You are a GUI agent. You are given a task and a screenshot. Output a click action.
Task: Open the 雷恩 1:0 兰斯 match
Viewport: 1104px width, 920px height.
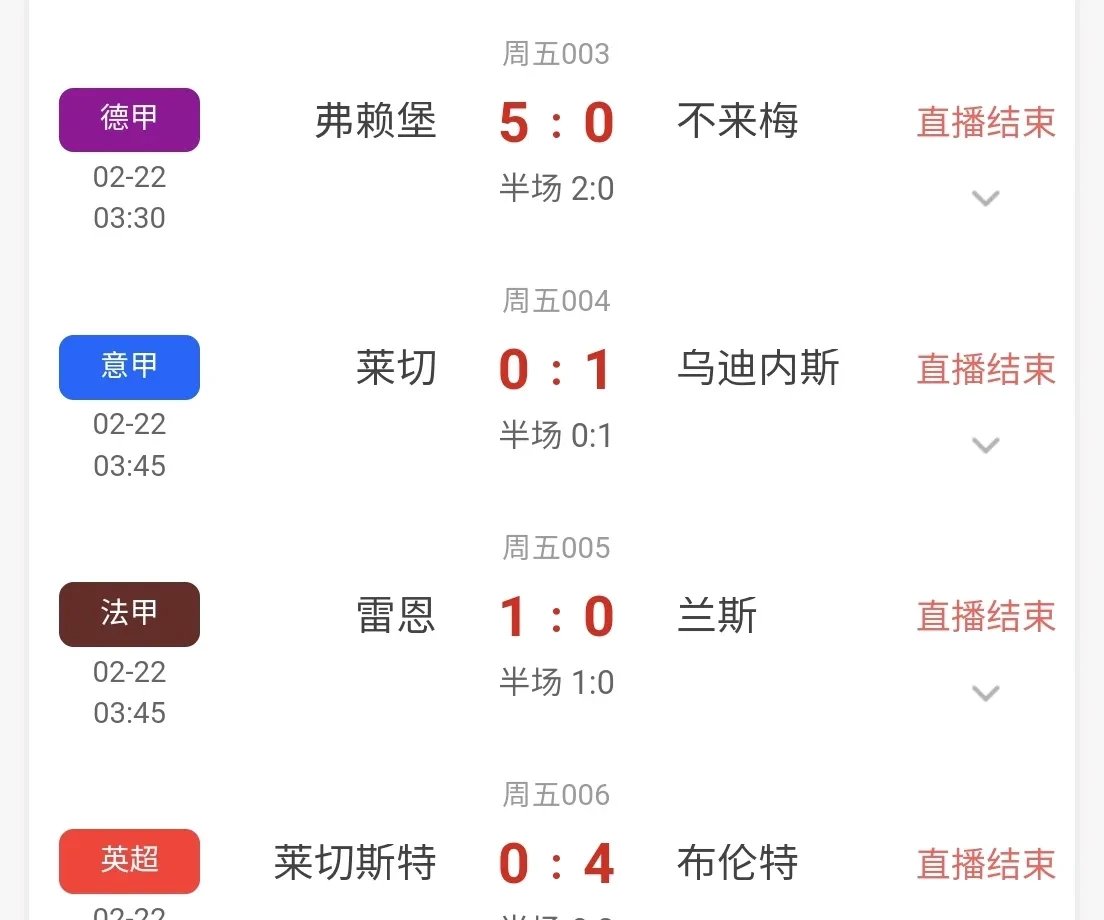pos(556,617)
